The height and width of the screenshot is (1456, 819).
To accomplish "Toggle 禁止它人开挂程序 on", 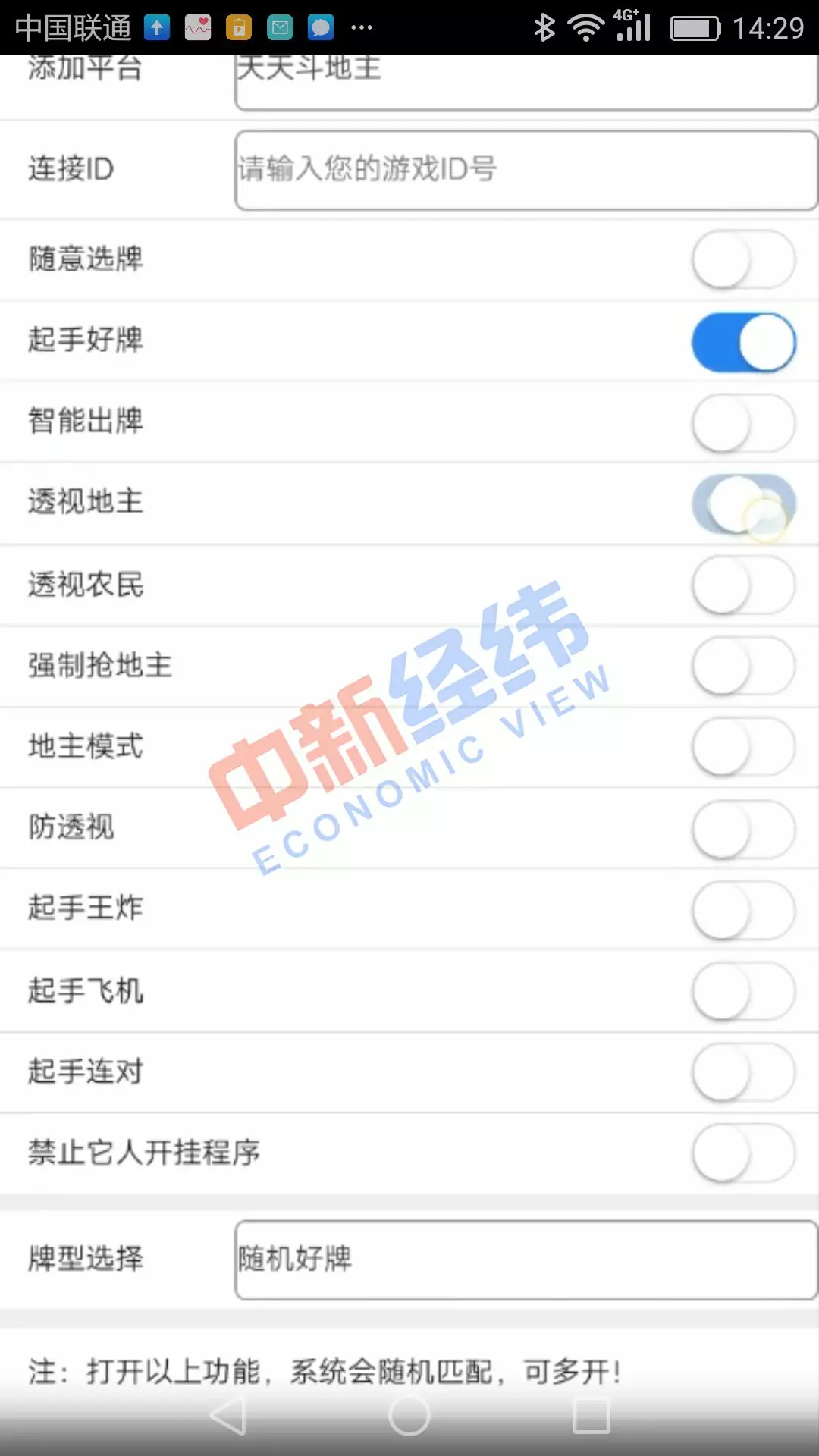I will (743, 1153).
